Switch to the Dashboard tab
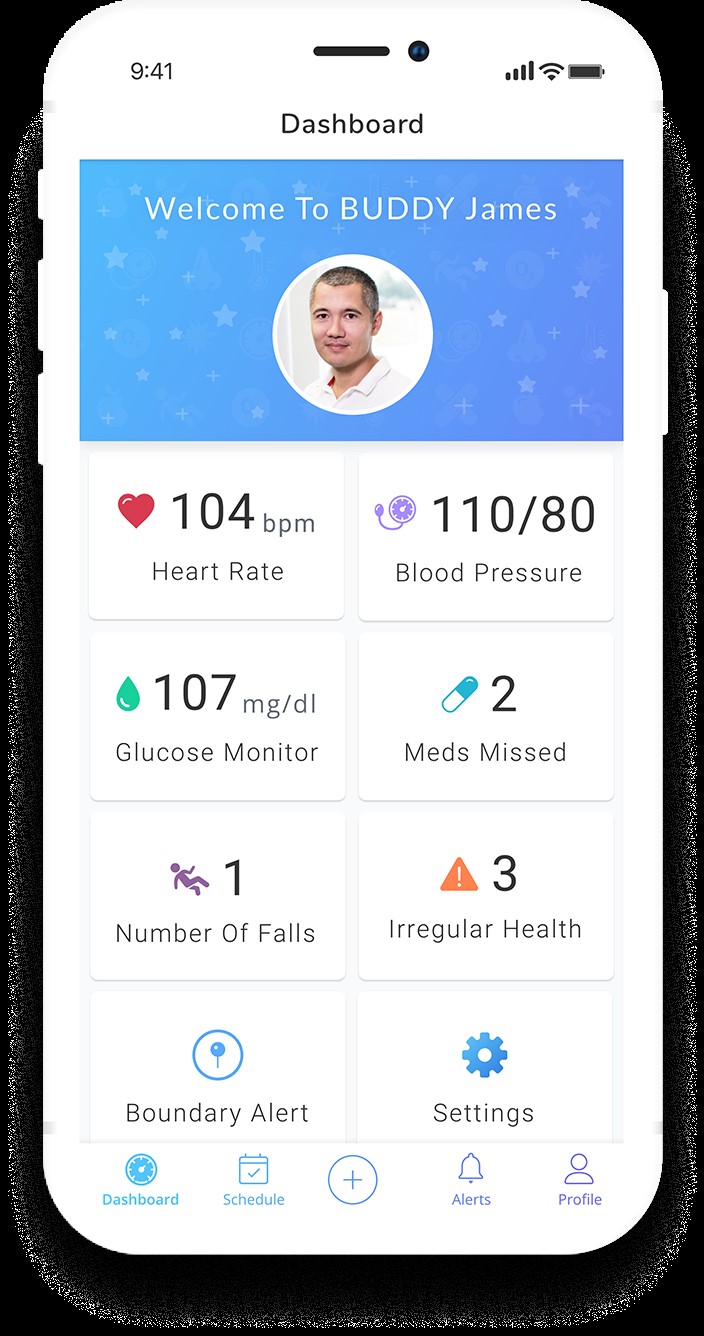 pos(141,1180)
